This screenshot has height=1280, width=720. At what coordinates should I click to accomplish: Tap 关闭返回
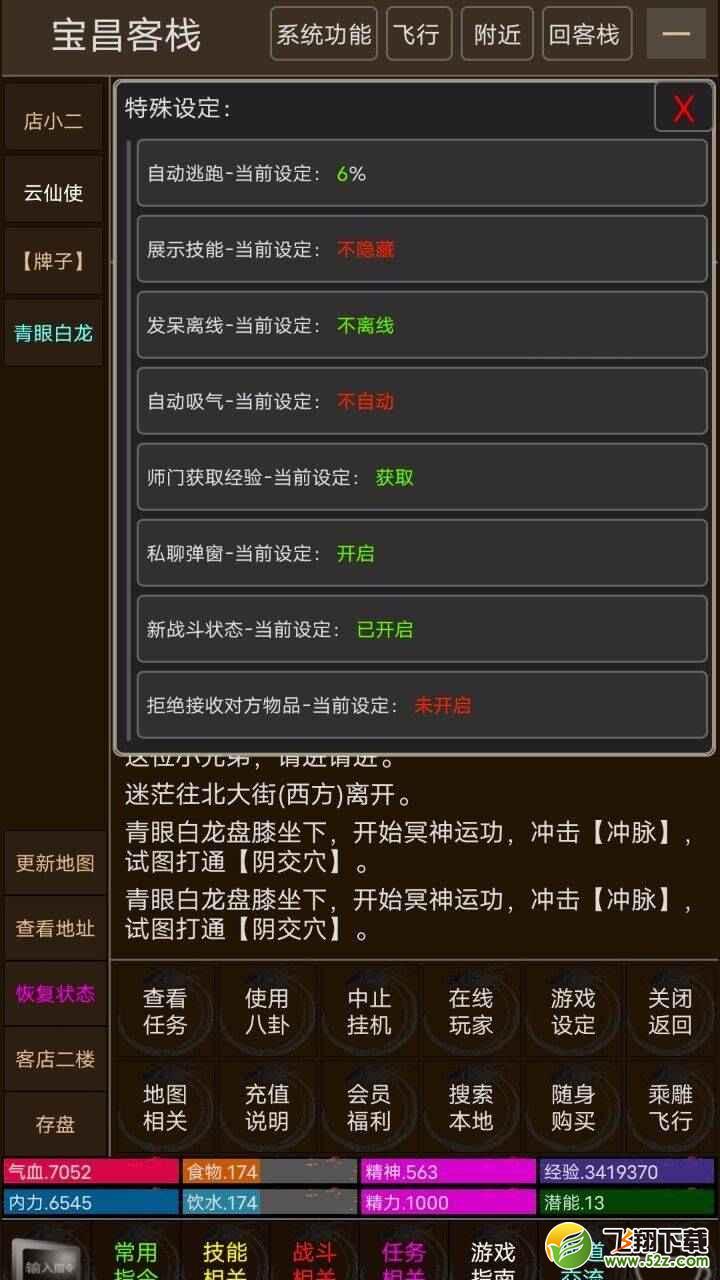[x=670, y=1011]
